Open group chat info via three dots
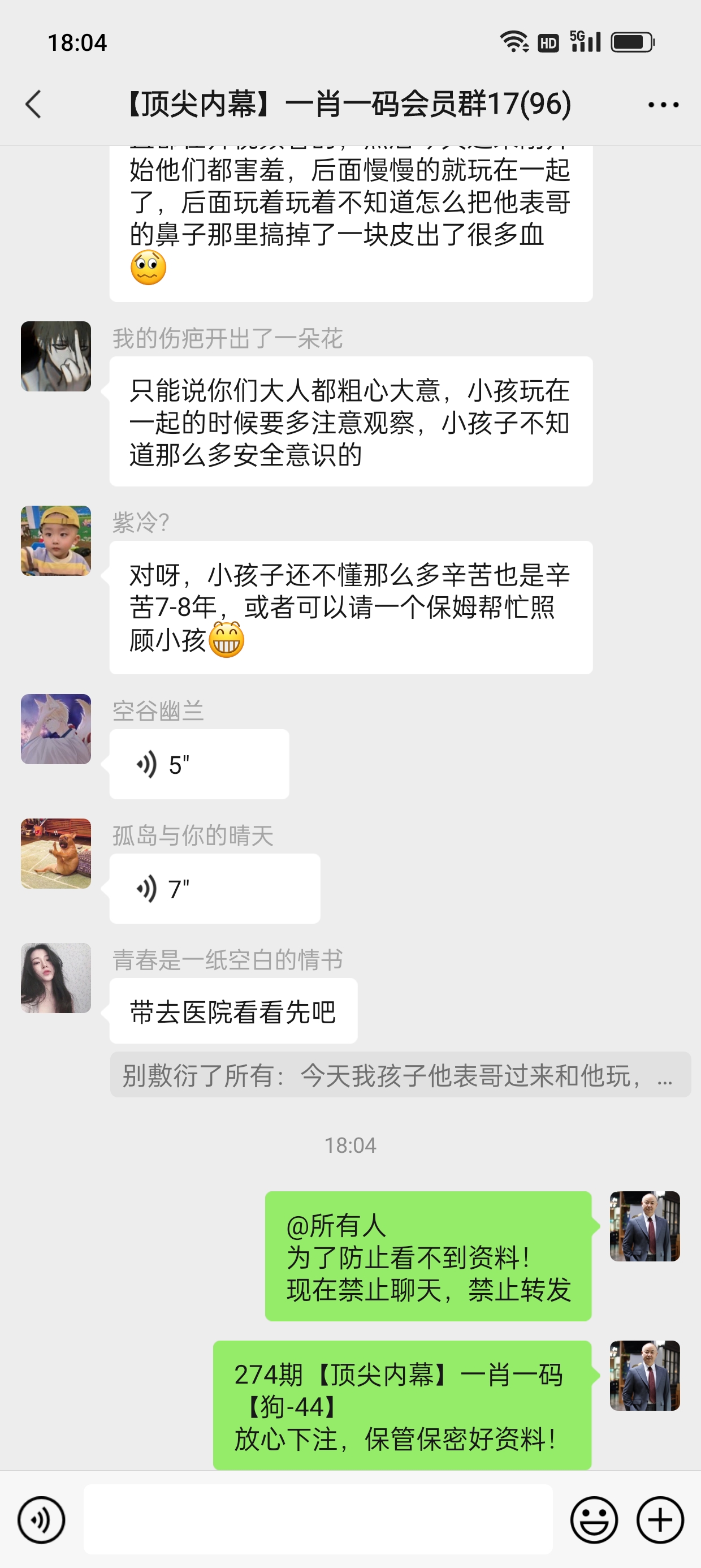Screen dimensions: 701x1568 (663, 105)
